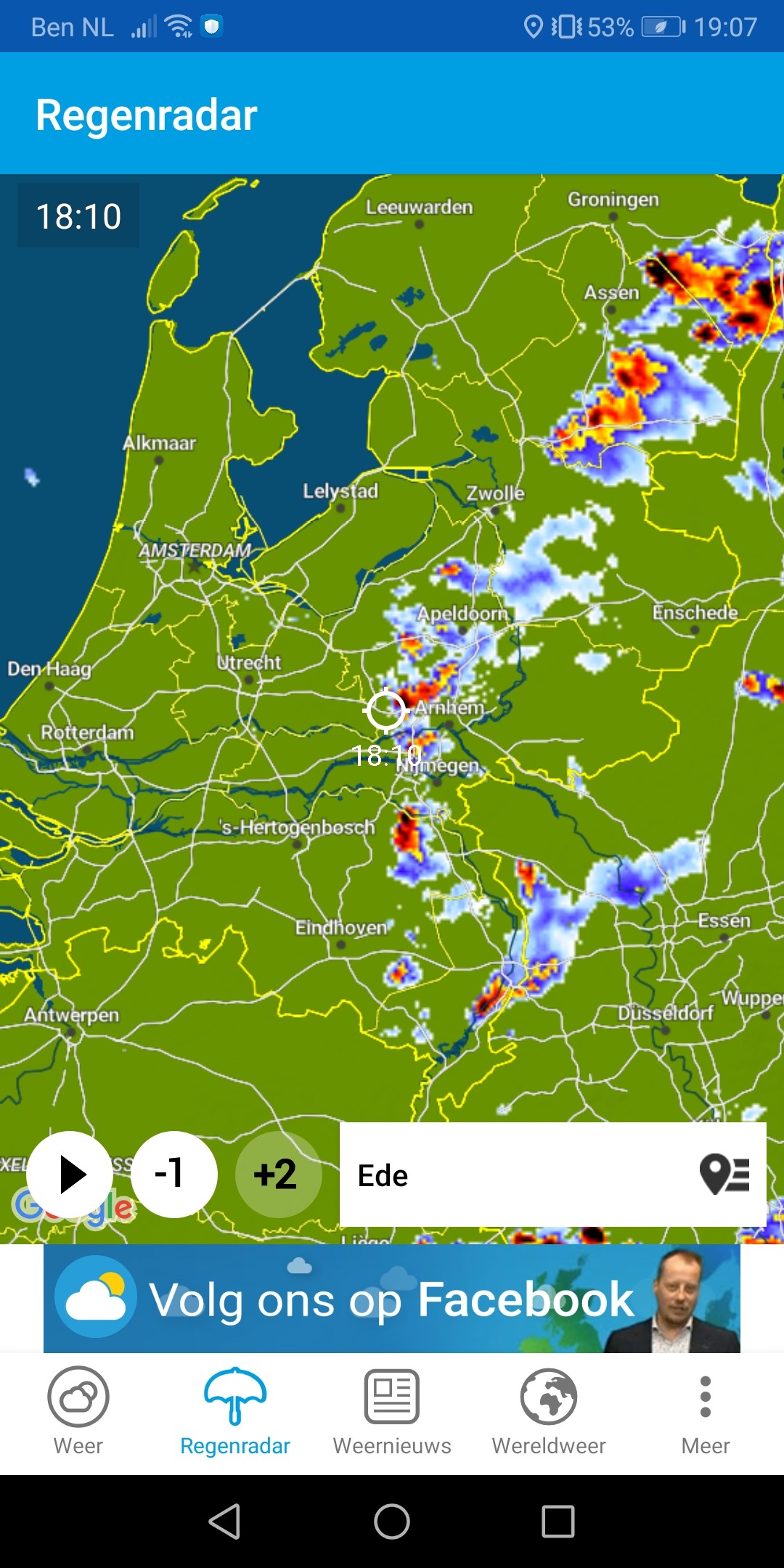This screenshot has width=784, height=1568.
Task: Open the Volg ons op Facebook banner
Action: tap(392, 1299)
